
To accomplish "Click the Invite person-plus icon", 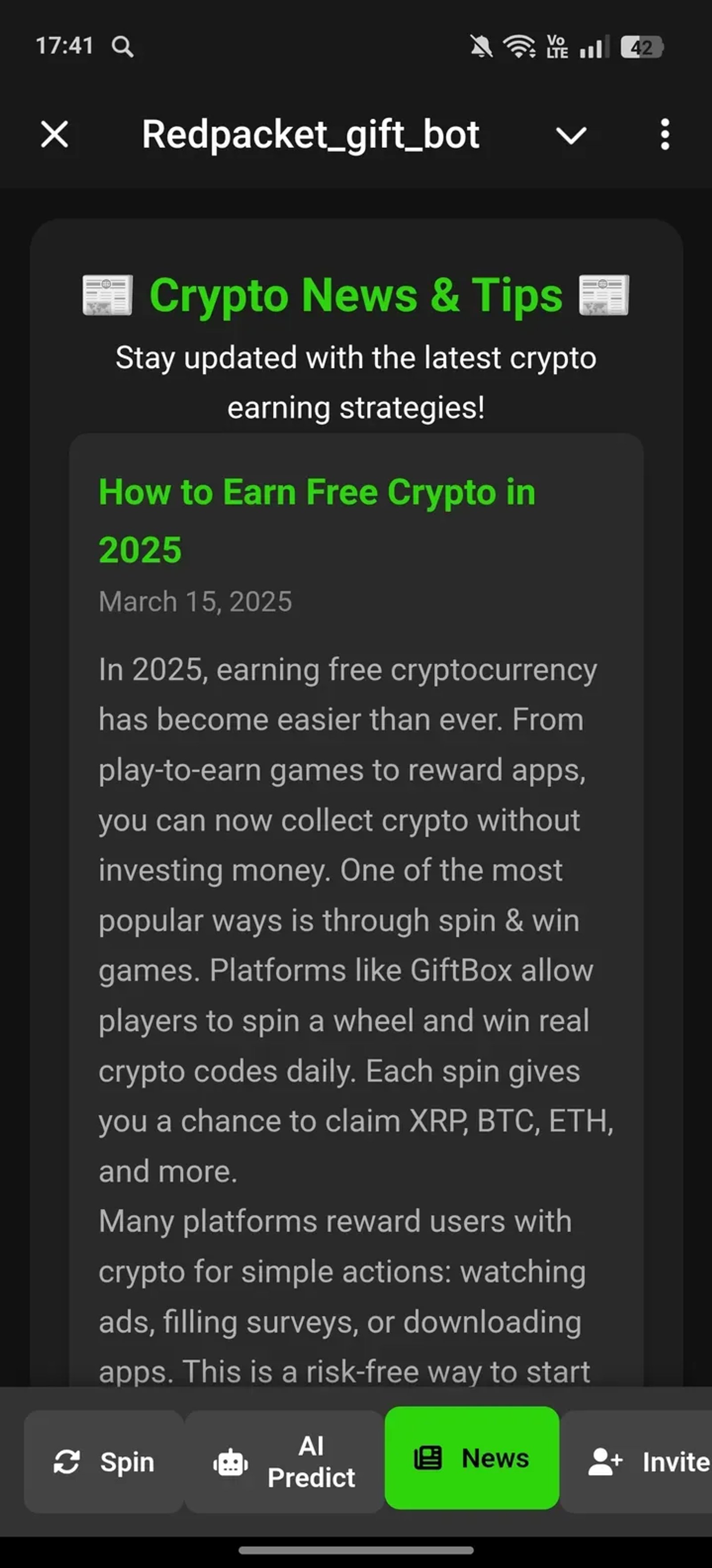I will click(605, 1461).
